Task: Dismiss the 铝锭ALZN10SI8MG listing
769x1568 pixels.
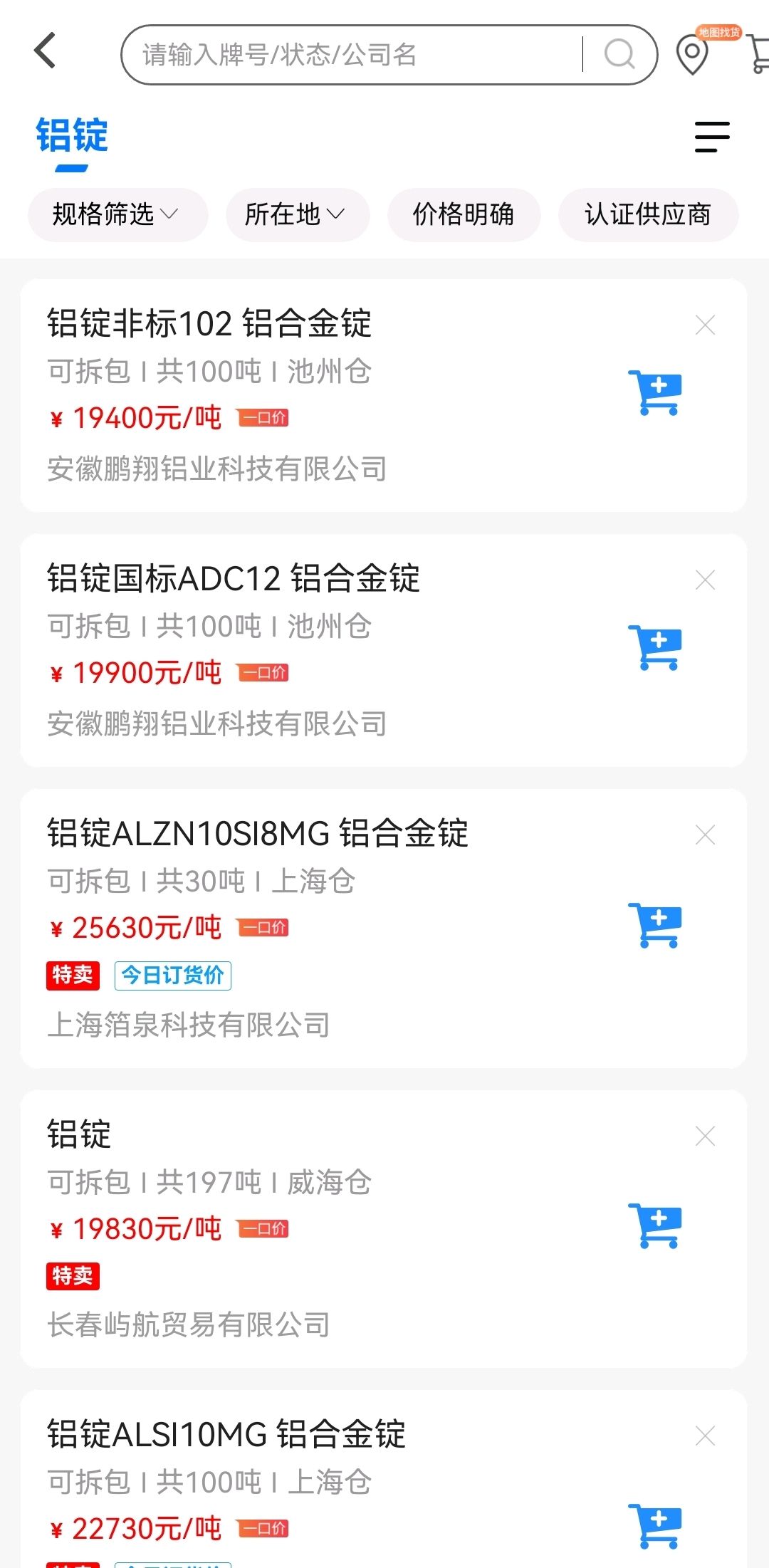Action: tap(705, 835)
